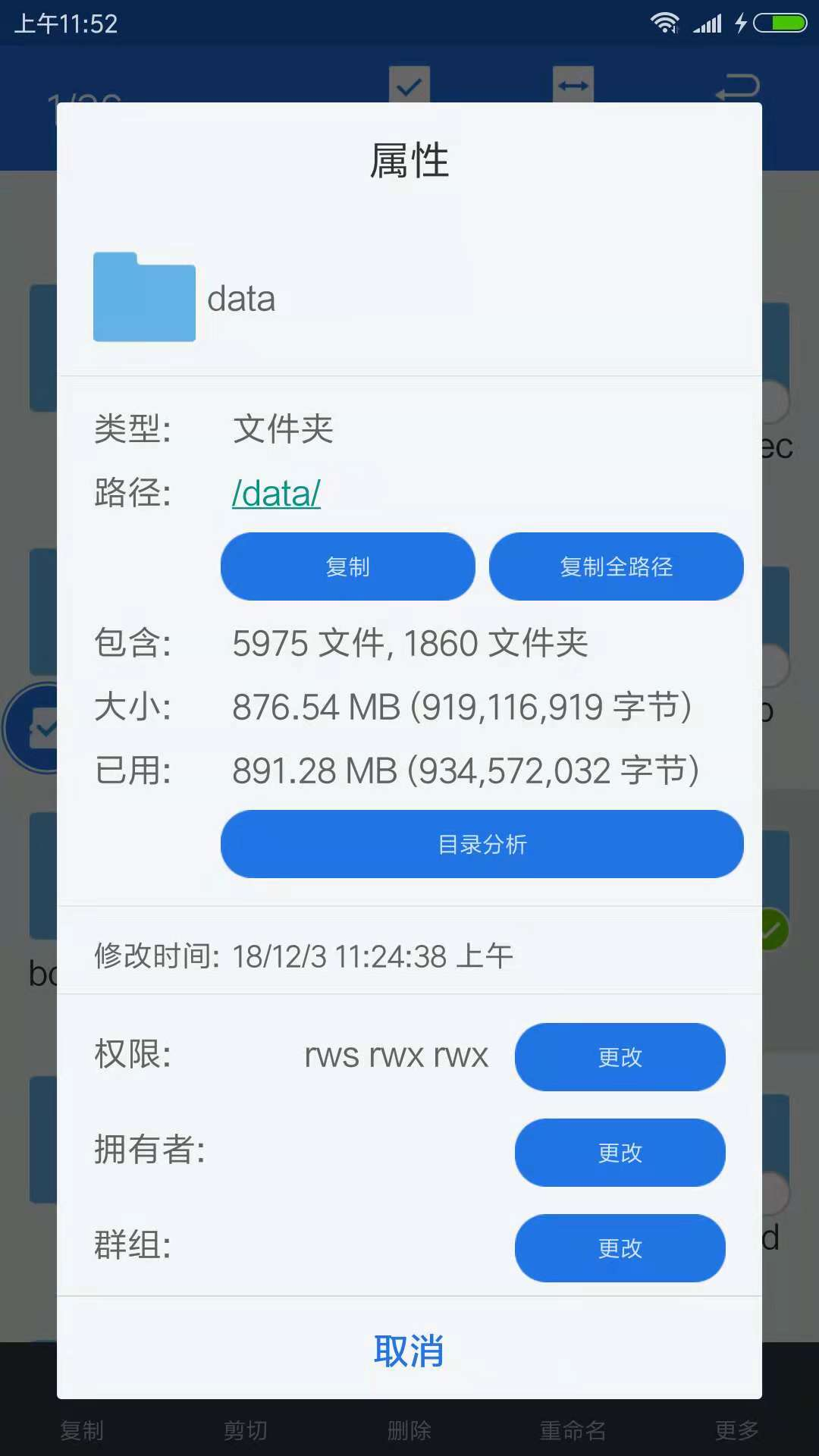Open the /data/ path link

pos(276,494)
